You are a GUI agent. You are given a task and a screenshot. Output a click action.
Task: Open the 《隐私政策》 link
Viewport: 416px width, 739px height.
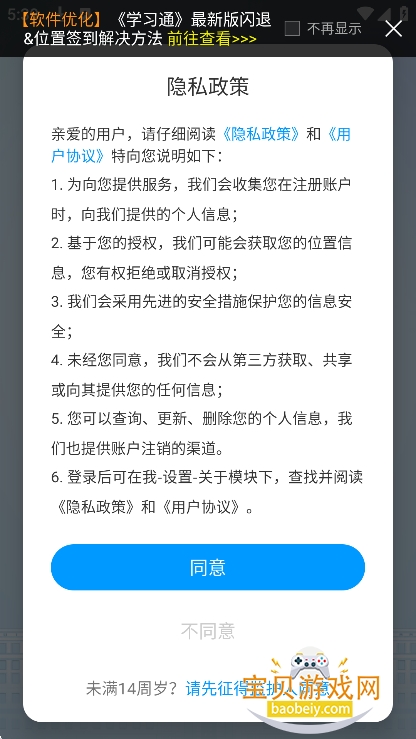[x=261, y=134]
